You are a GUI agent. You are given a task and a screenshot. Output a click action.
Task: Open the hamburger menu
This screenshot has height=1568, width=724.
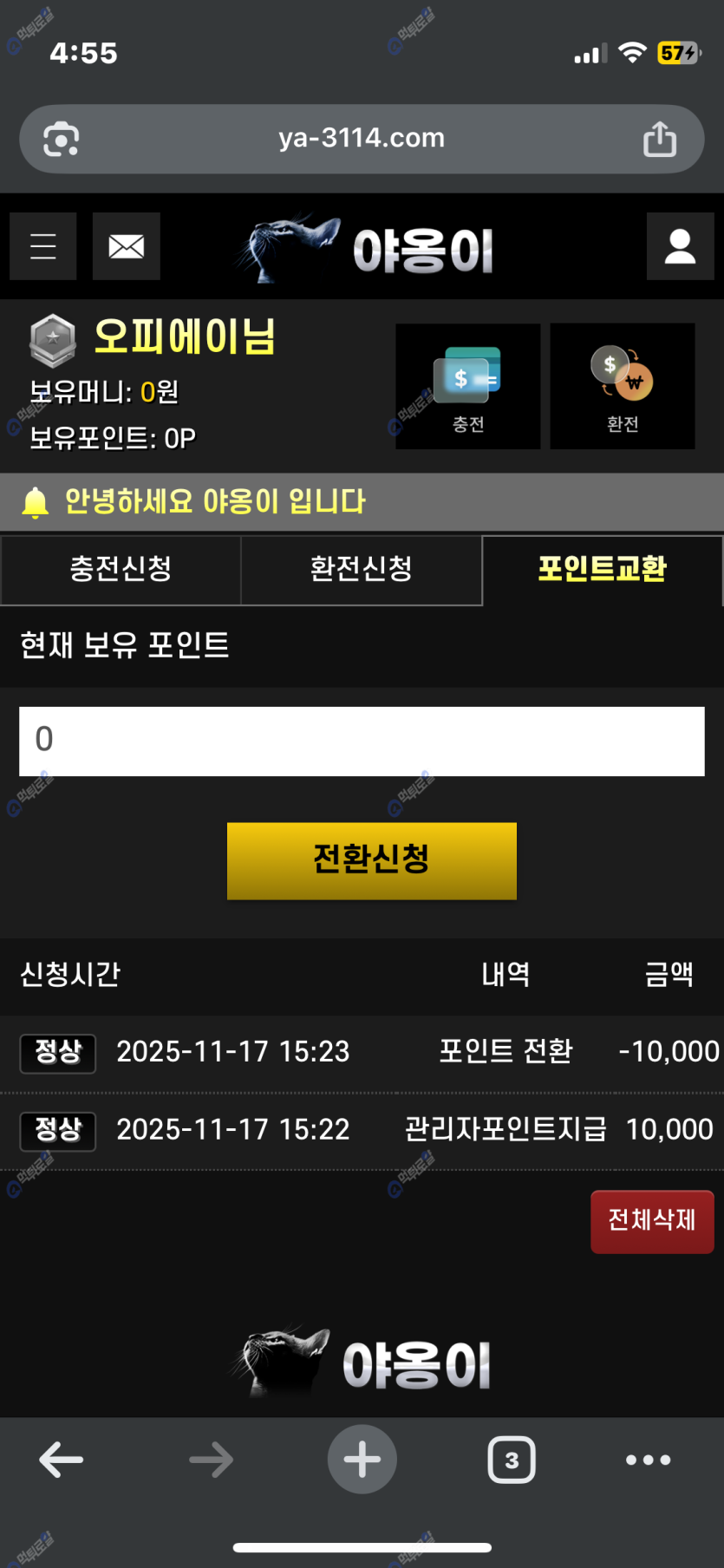[x=43, y=246]
